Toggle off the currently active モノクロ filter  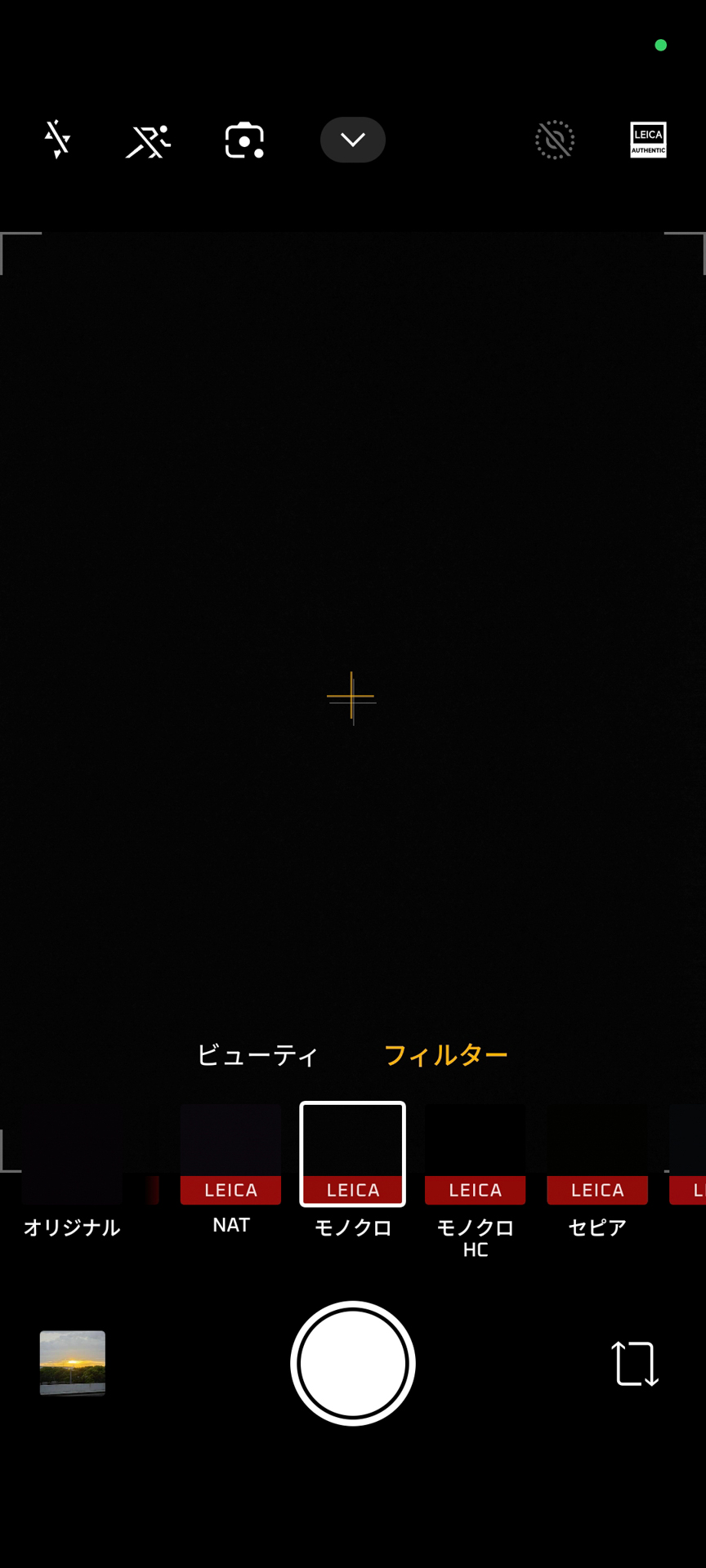352,1154
